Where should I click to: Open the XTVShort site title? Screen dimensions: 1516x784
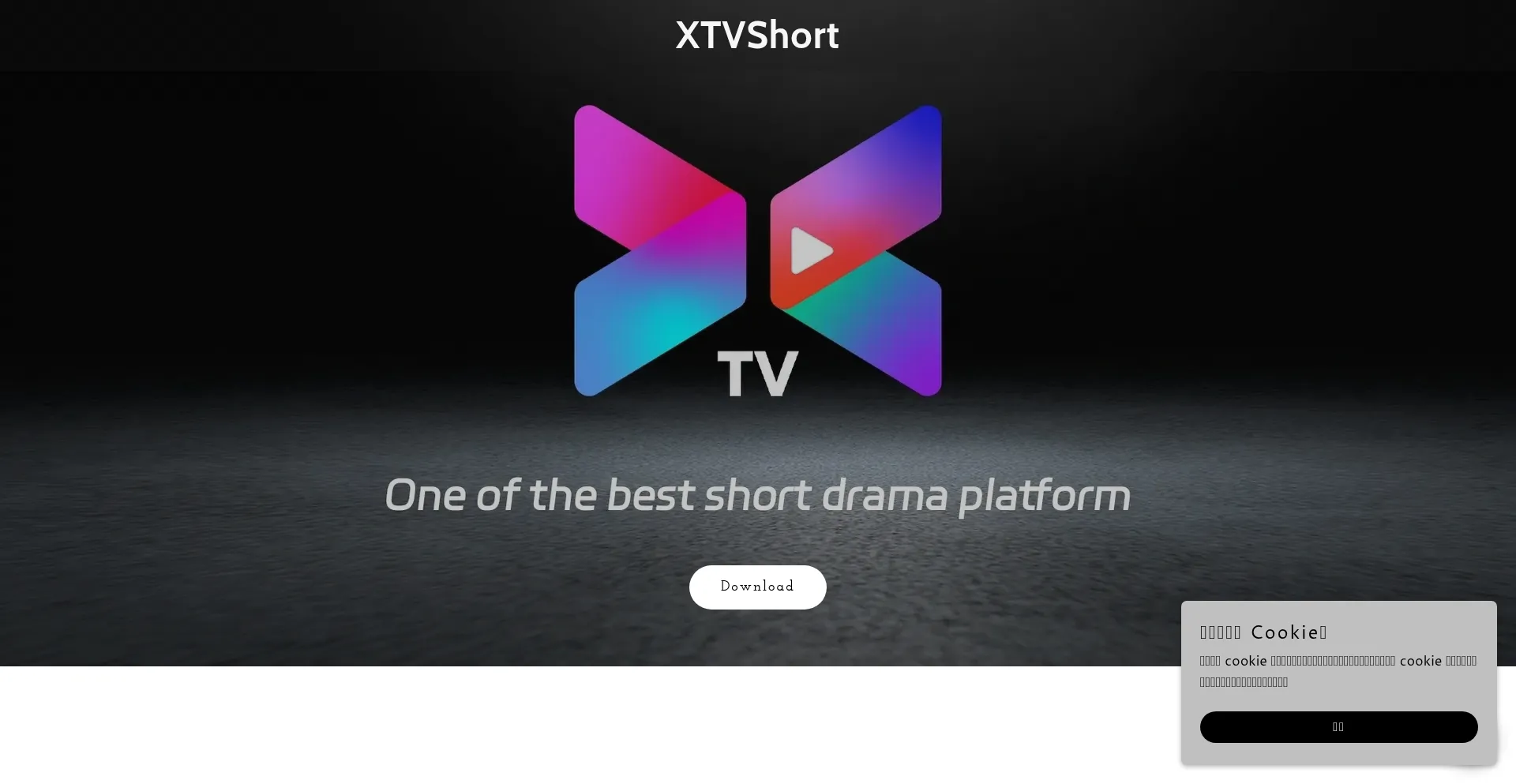click(x=756, y=36)
